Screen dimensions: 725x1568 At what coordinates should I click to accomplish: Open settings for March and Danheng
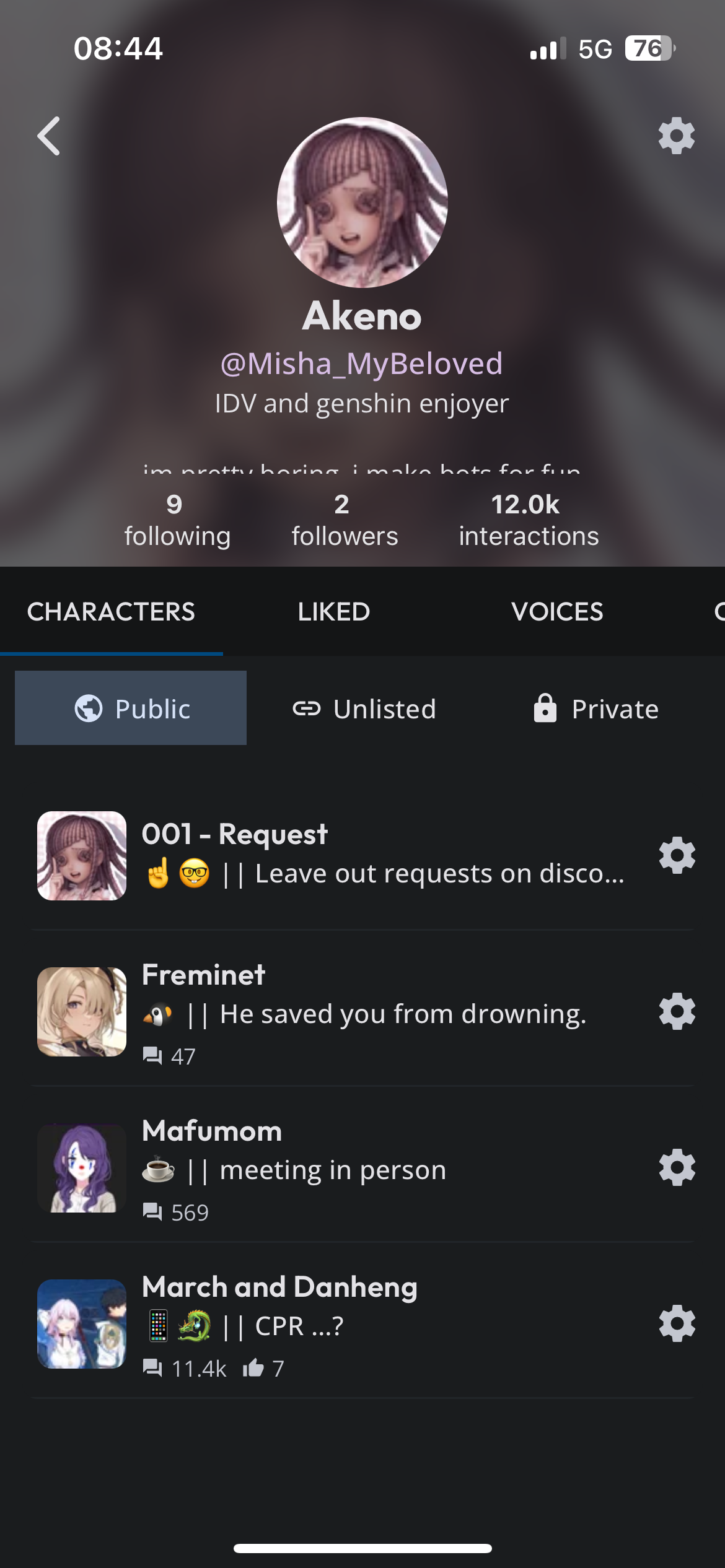(677, 1324)
